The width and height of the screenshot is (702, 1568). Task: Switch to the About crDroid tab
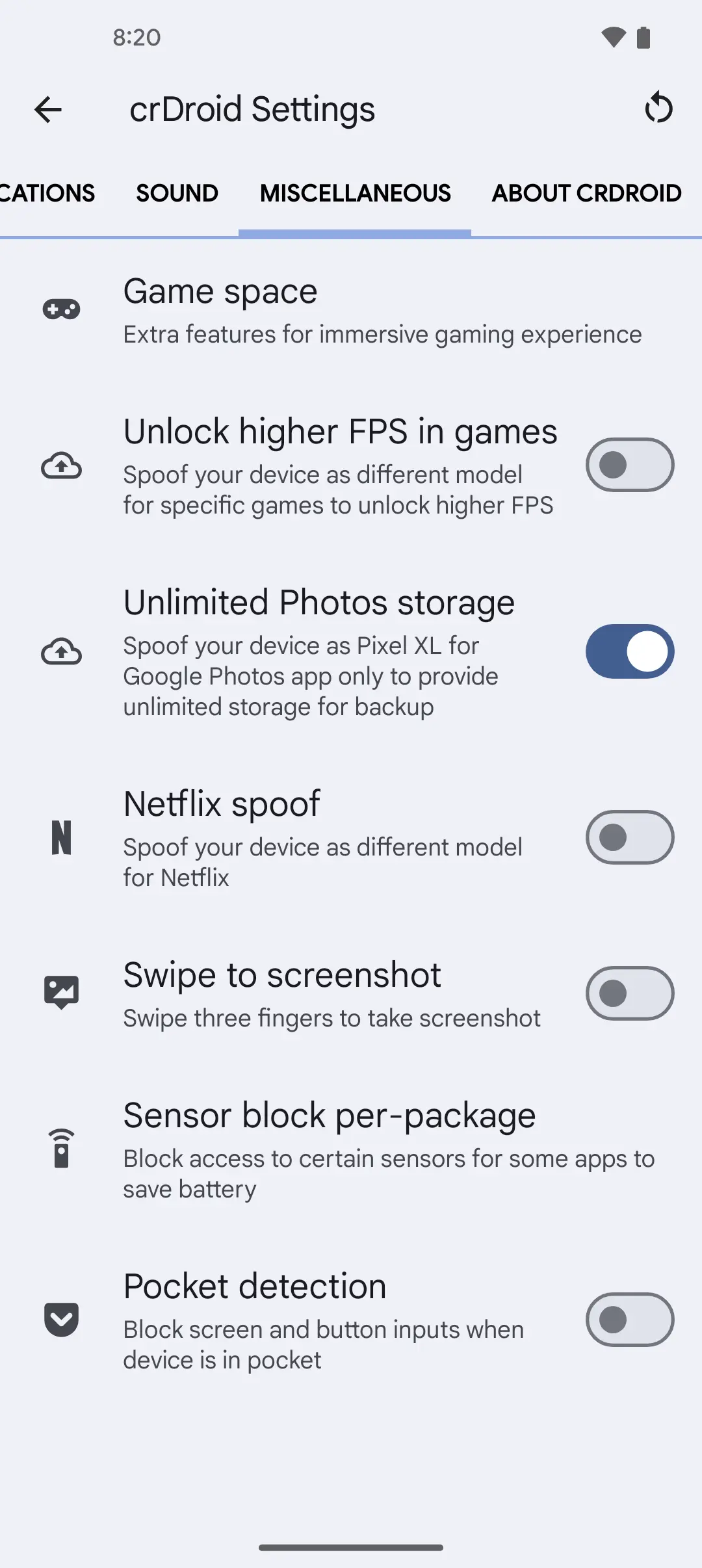point(586,193)
